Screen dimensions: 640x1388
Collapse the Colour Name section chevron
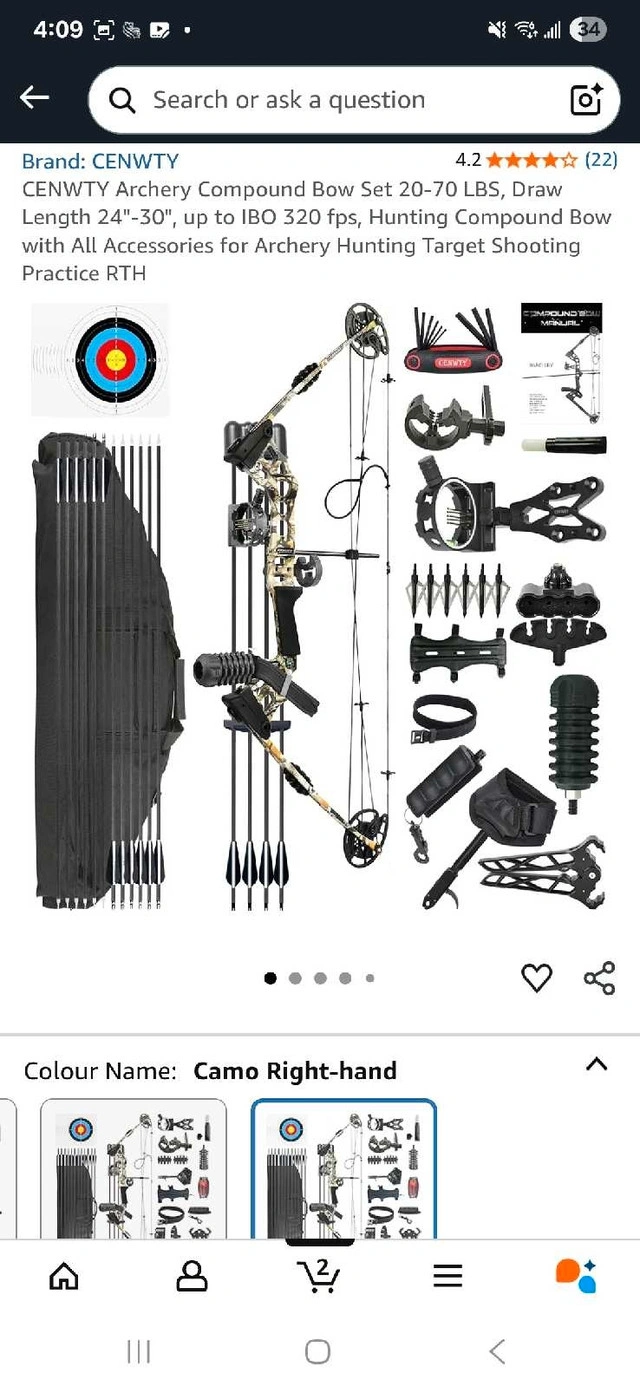[596, 1064]
